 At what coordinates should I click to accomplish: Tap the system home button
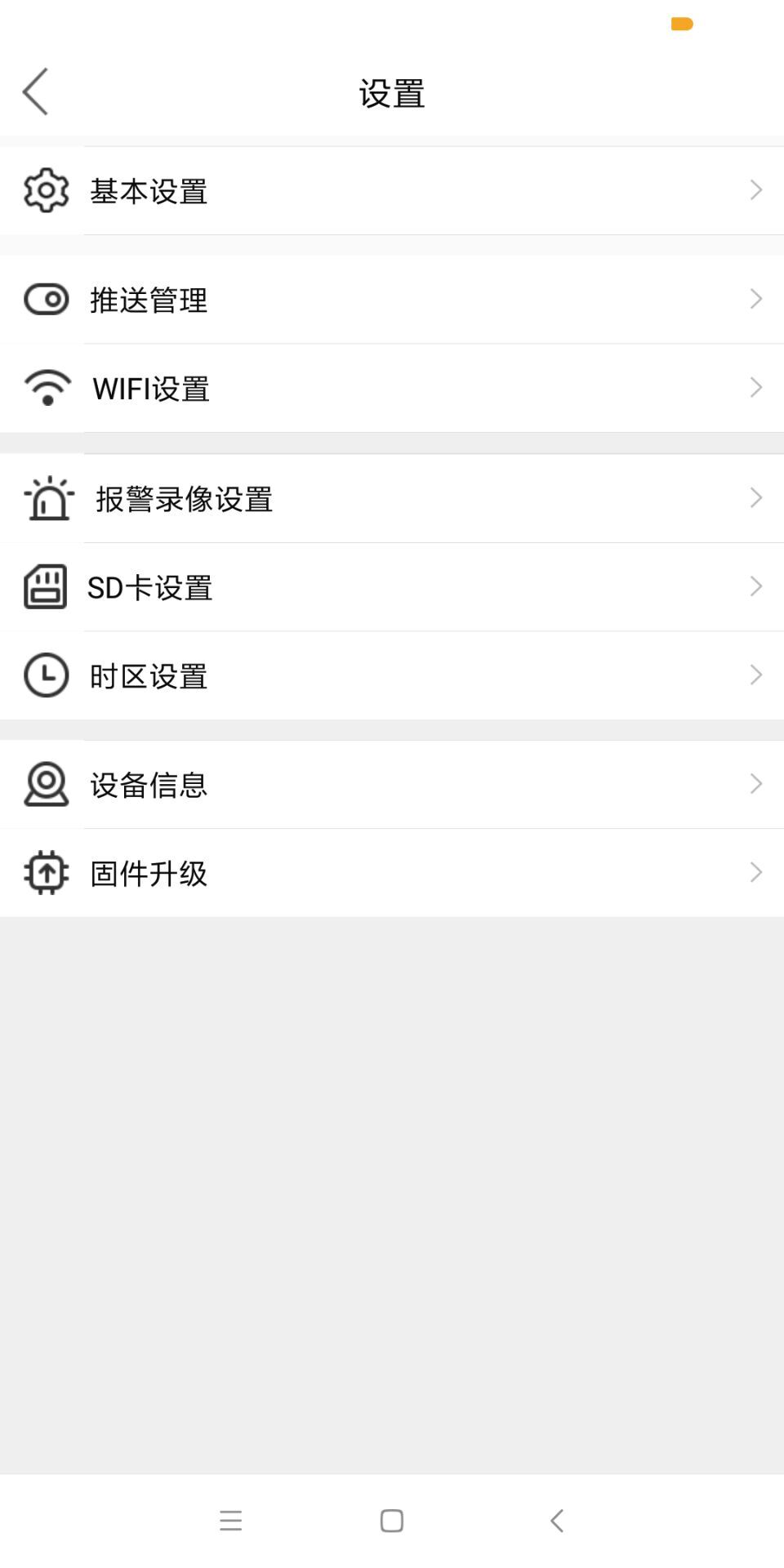click(392, 1521)
